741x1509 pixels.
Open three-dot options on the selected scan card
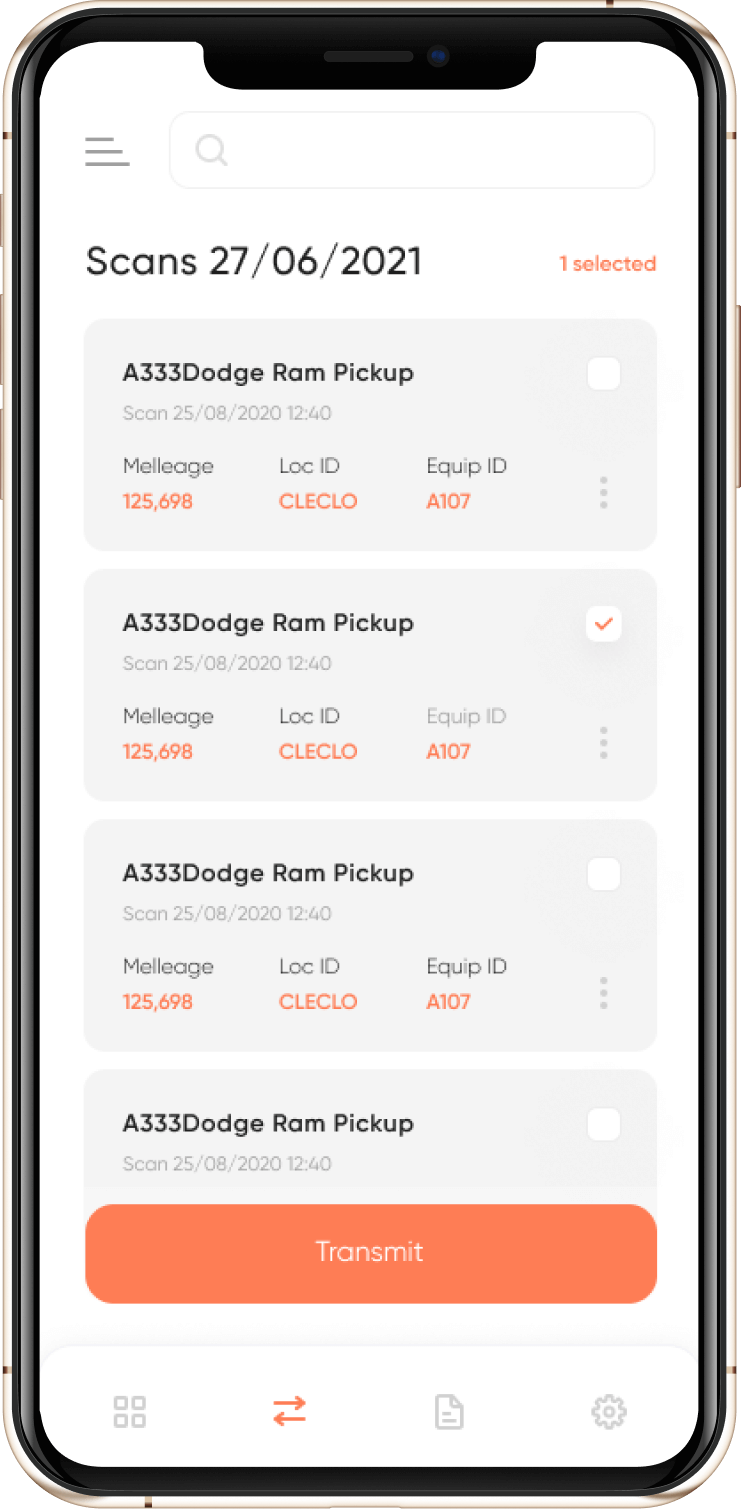603,743
